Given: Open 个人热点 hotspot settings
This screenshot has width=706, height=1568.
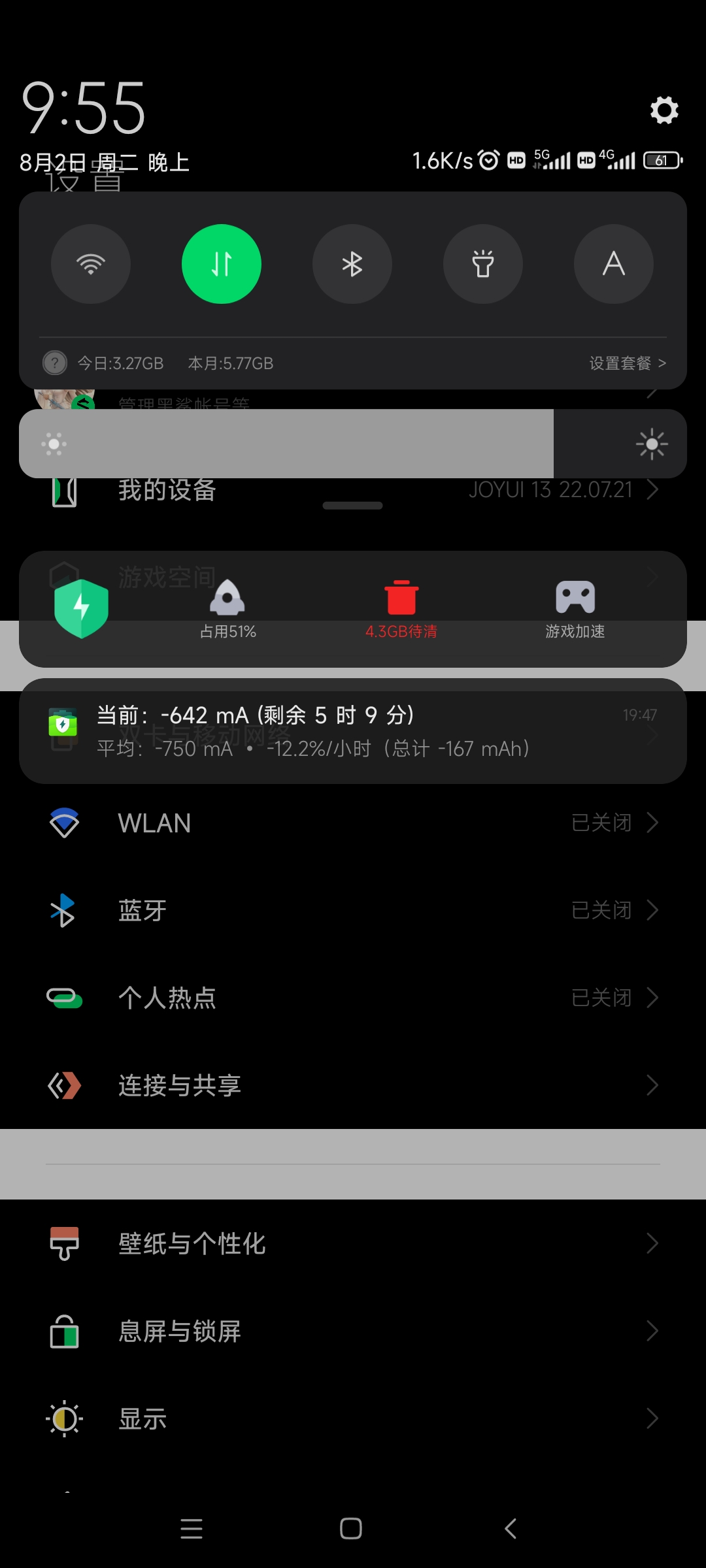Looking at the screenshot, I should pyautogui.click(x=353, y=998).
